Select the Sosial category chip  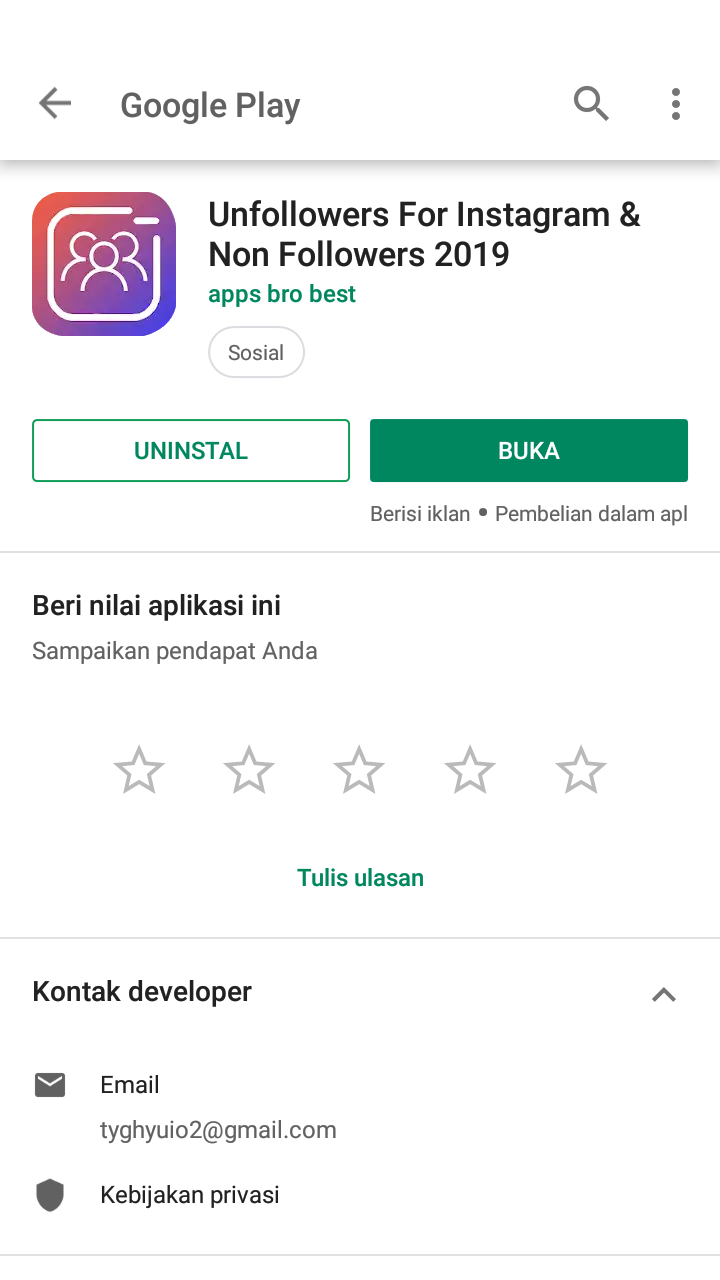[x=256, y=353]
